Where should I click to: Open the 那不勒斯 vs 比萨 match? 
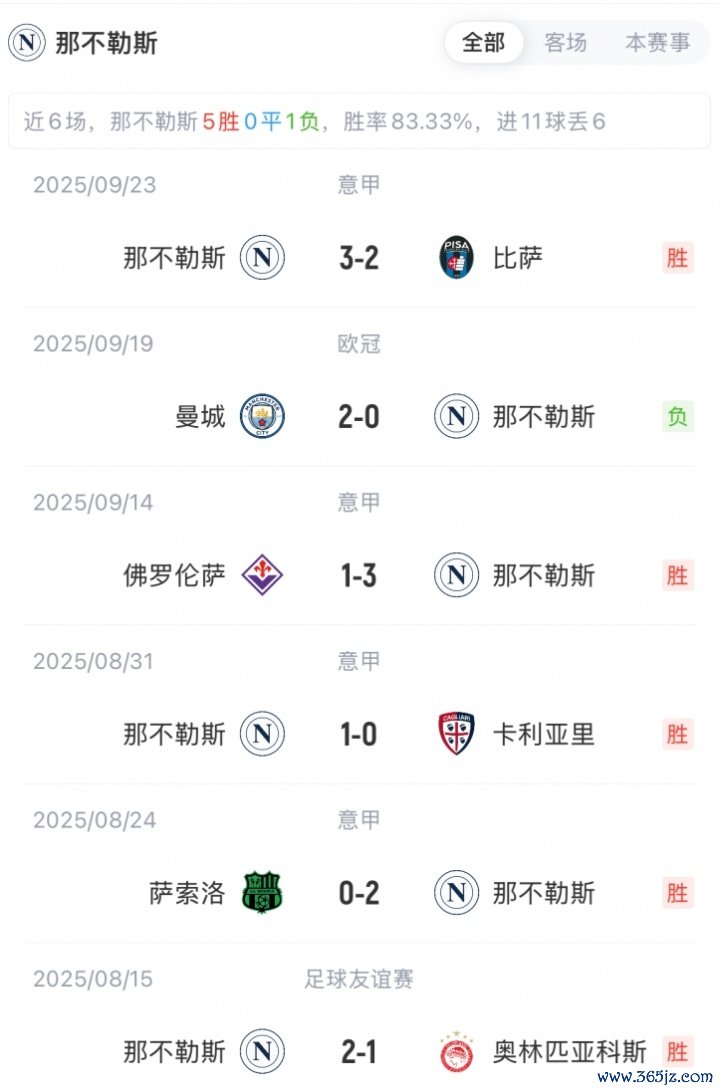[358, 258]
